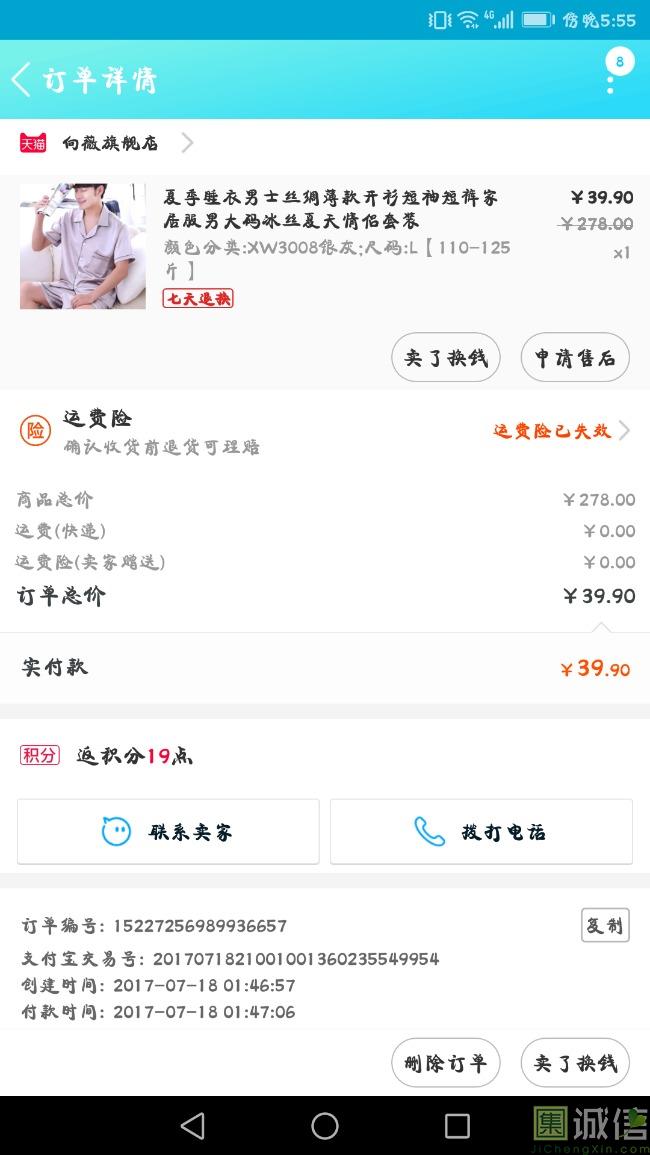This screenshot has width=650, height=1155.
Task: Tap the 删除订单 button
Action: 445,1063
